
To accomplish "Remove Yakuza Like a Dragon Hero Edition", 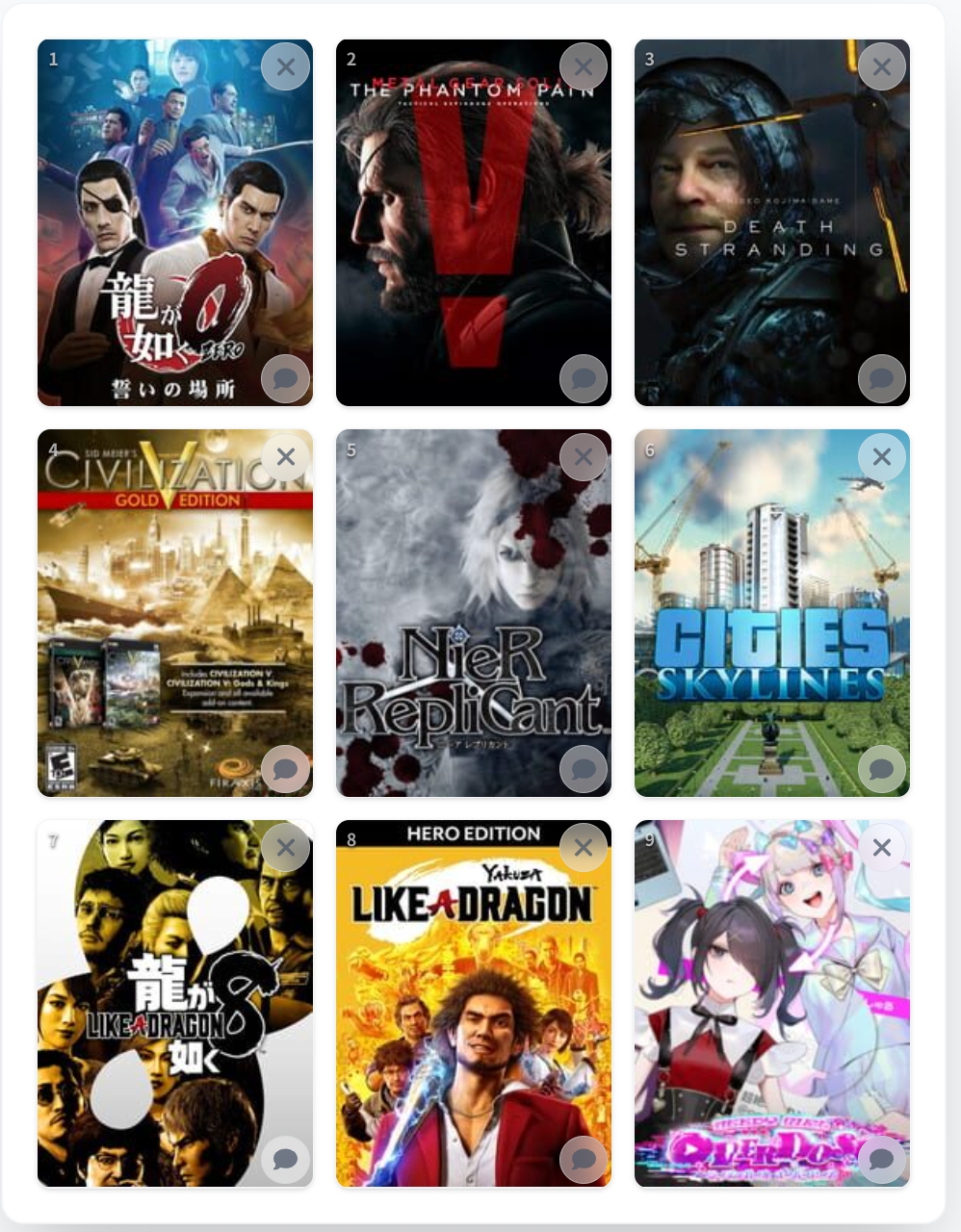I will (x=584, y=848).
